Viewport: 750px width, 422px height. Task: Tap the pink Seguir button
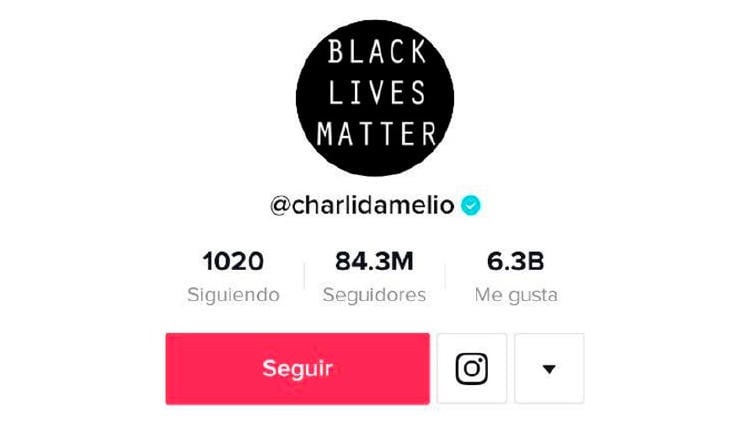click(297, 368)
